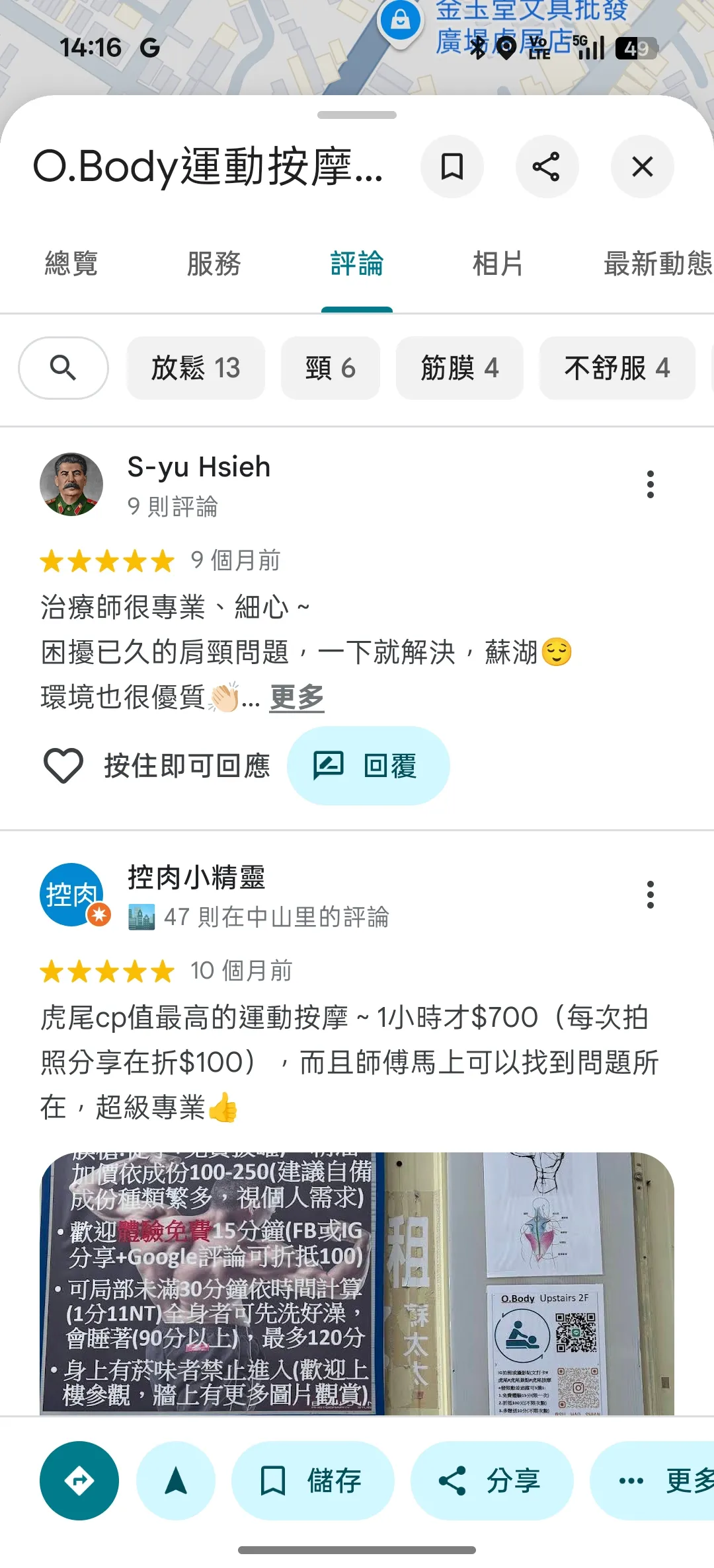Reply to S-yu Hsieh's review via 回覆
This screenshot has height=1568, width=714.
(368, 766)
